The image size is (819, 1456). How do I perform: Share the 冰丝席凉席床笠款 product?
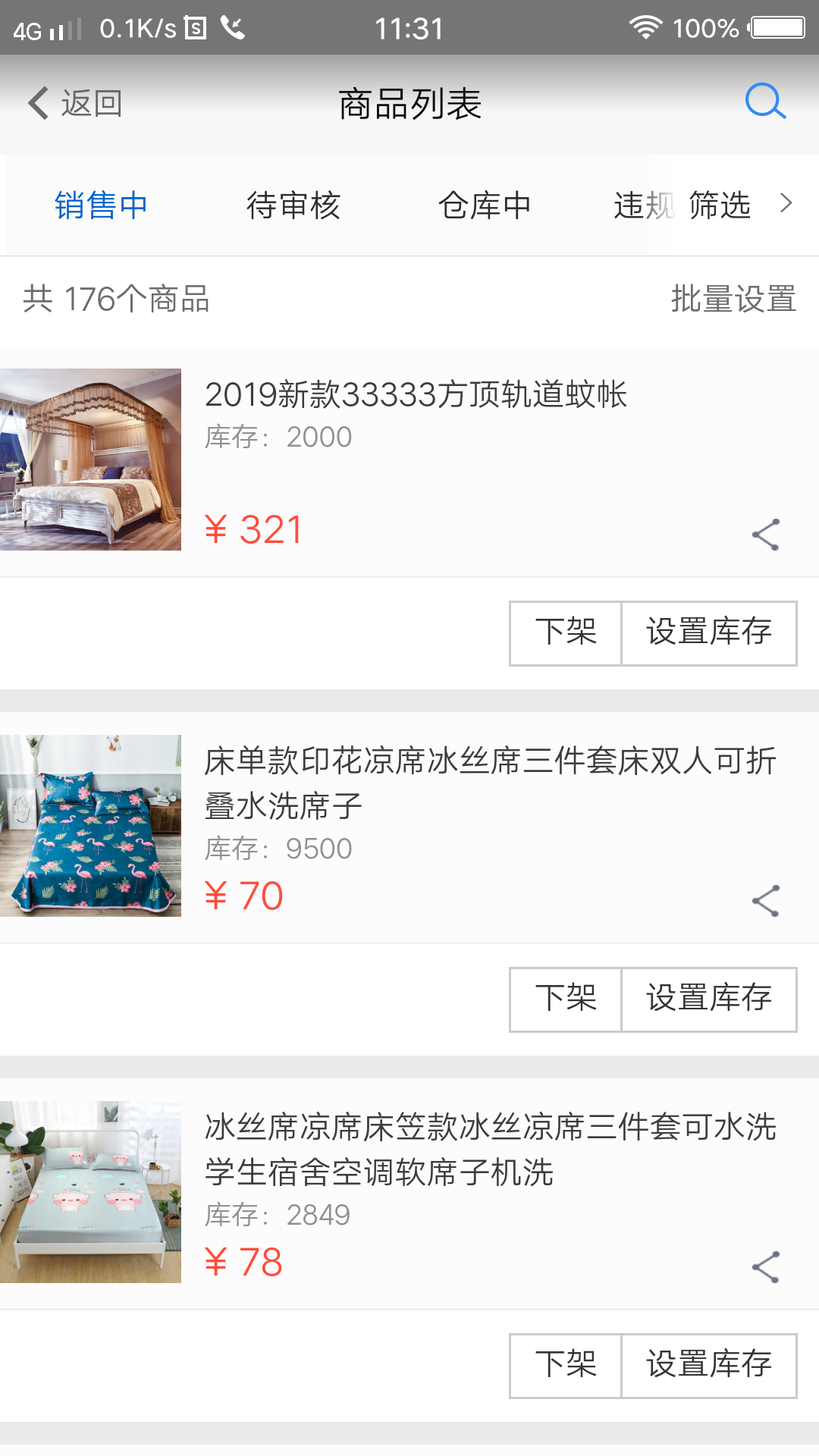(766, 1267)
